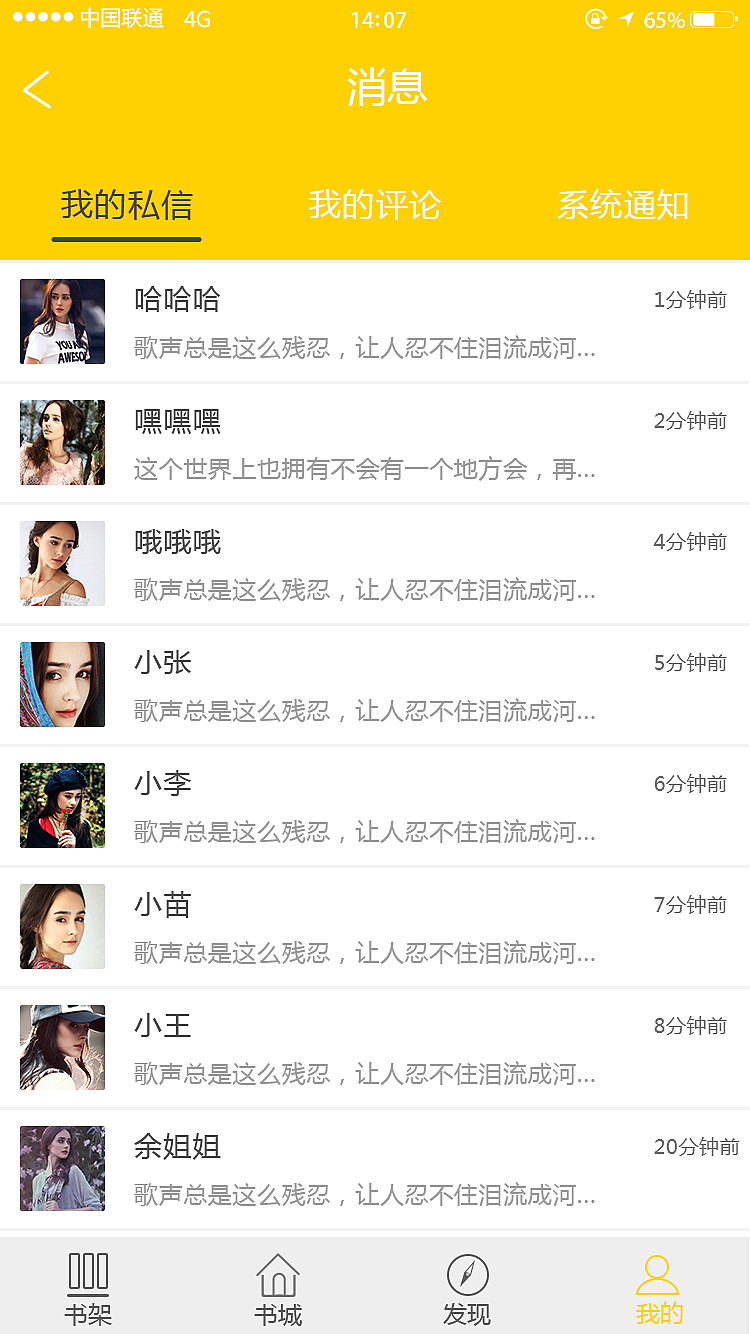Switch to the 我的评论 tab
The image size is (750, 1334).
(375, 205)
